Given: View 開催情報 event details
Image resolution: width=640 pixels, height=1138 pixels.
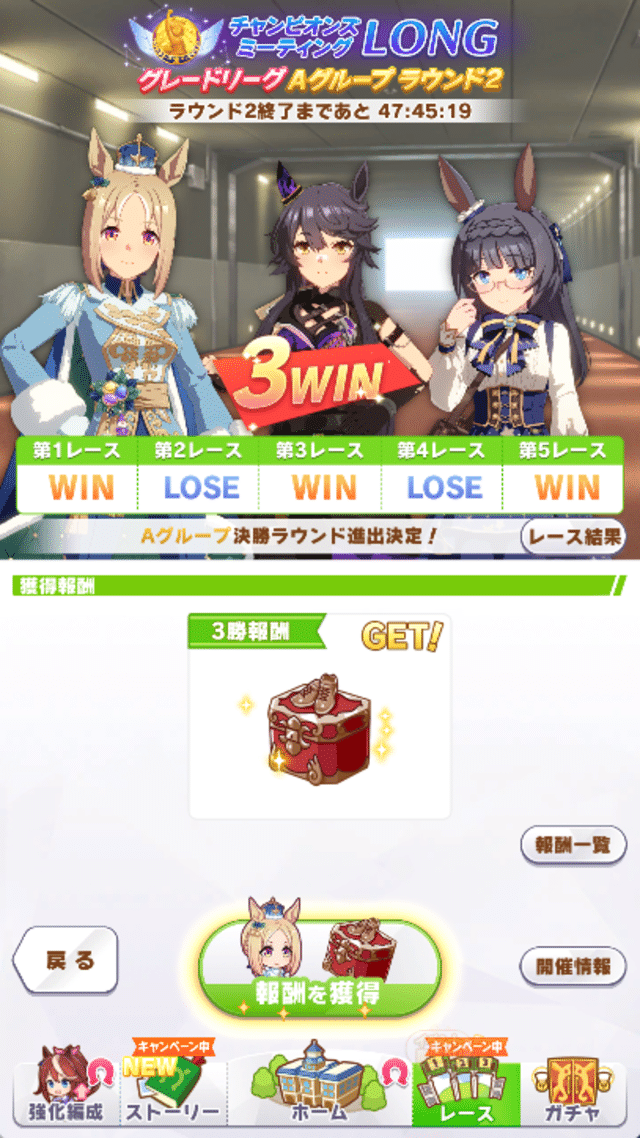Looking at the screenshot, I should pos(572,967).
